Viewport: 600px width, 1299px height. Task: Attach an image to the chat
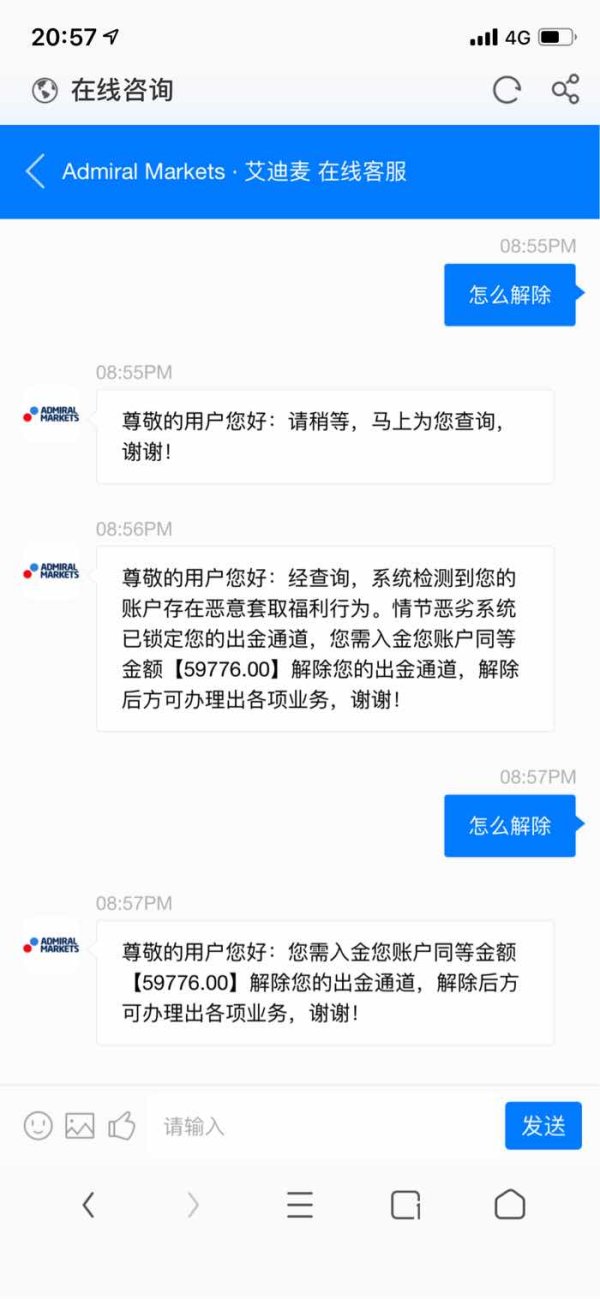click(80, 1126)
